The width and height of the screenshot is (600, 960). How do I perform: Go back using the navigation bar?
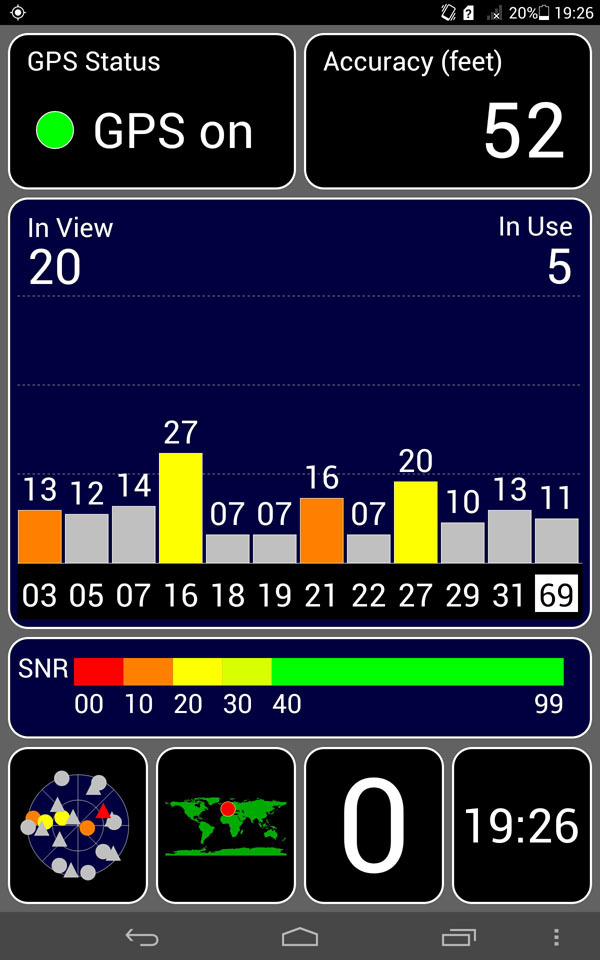coord(142,937)
